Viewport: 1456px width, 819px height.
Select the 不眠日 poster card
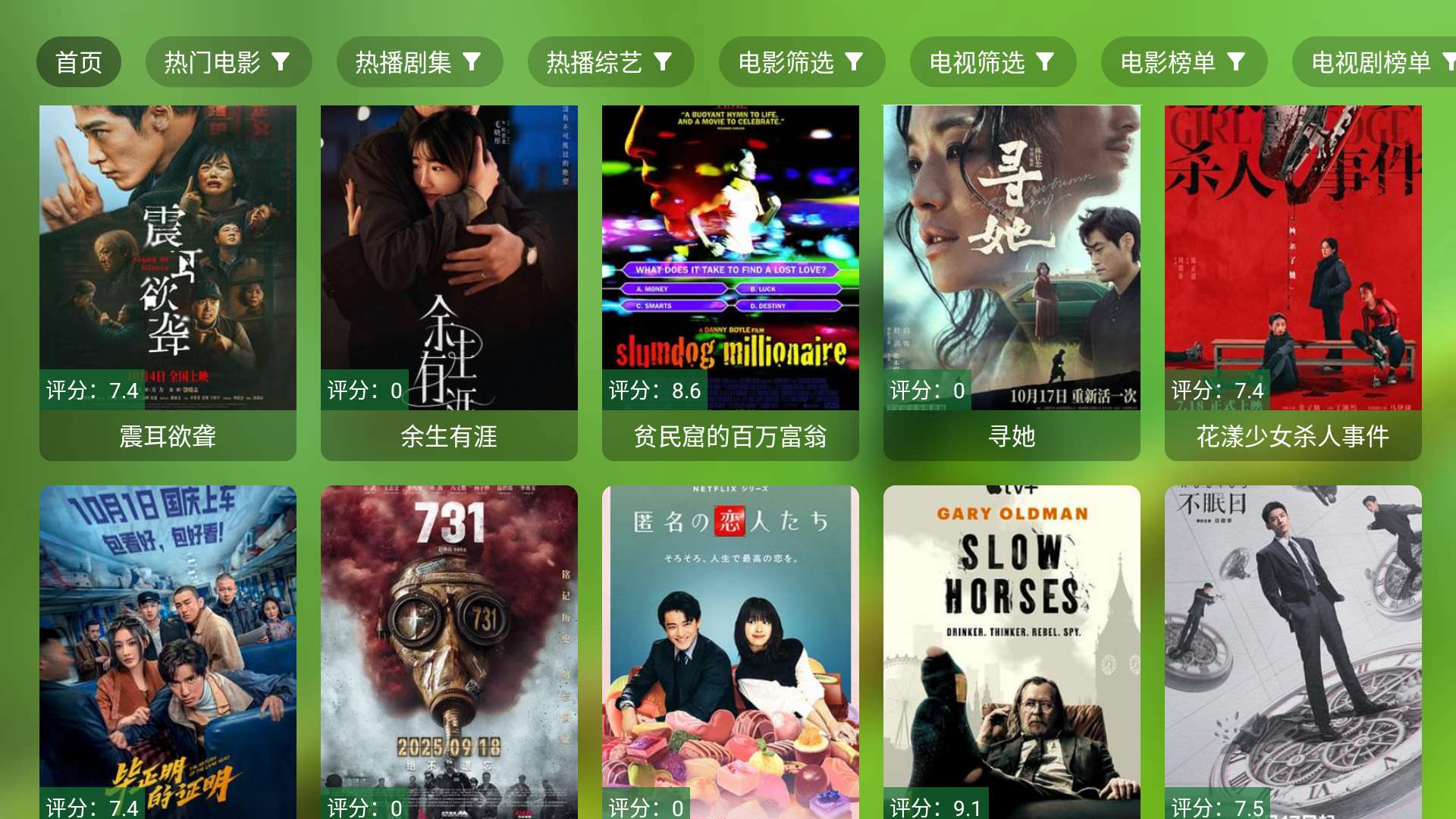[x=1293, y=652]
